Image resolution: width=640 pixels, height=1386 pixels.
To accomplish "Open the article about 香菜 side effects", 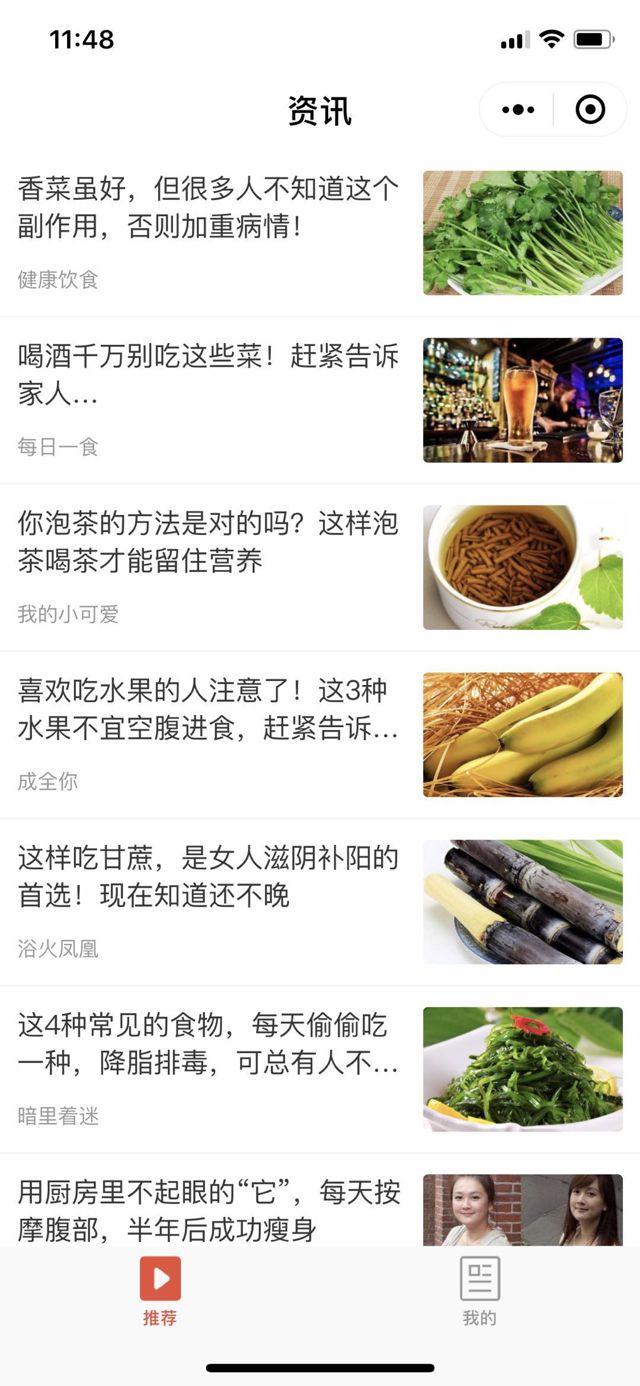I will (x=208, y=207).
